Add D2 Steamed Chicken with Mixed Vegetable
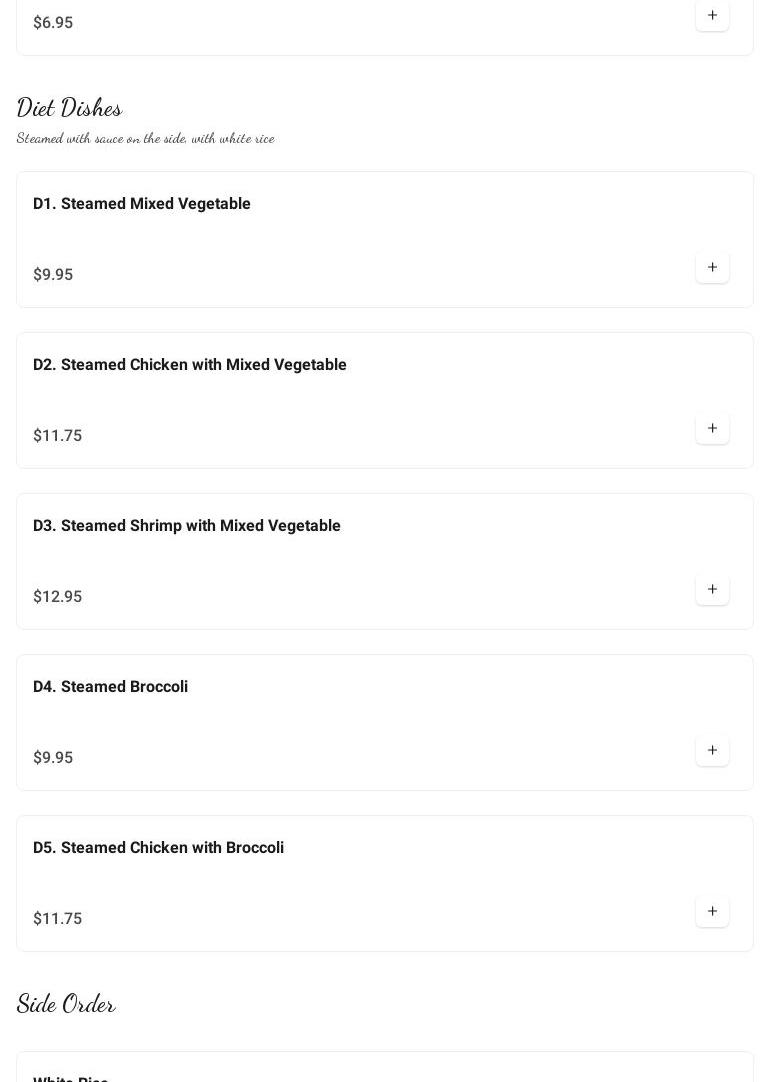 tap(712, 429)
